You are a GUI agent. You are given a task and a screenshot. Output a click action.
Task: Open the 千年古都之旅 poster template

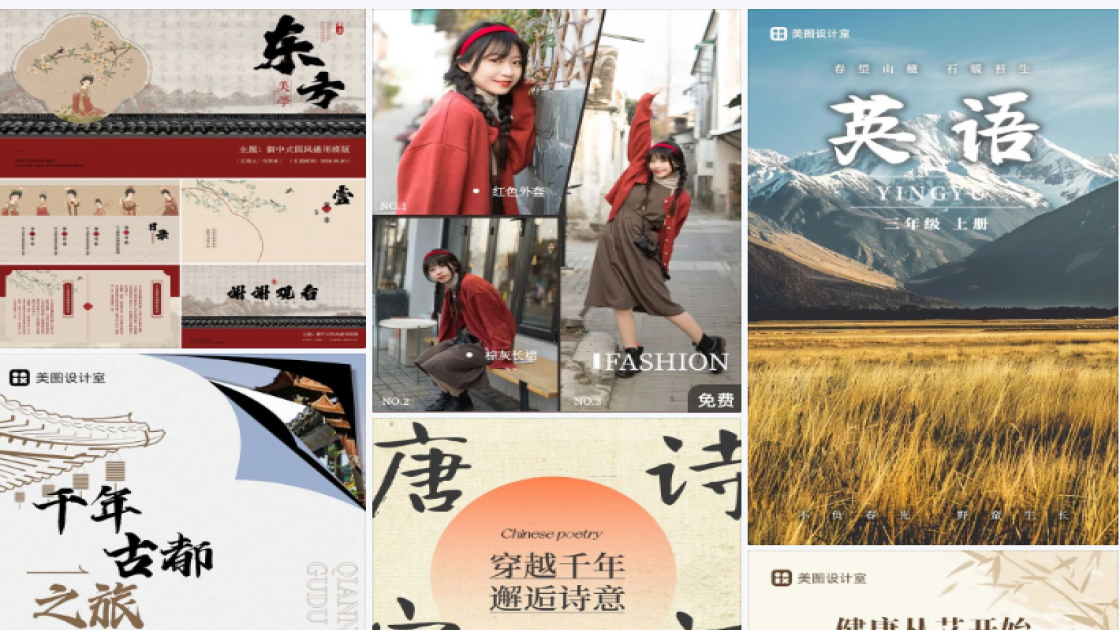click(183, 492)
